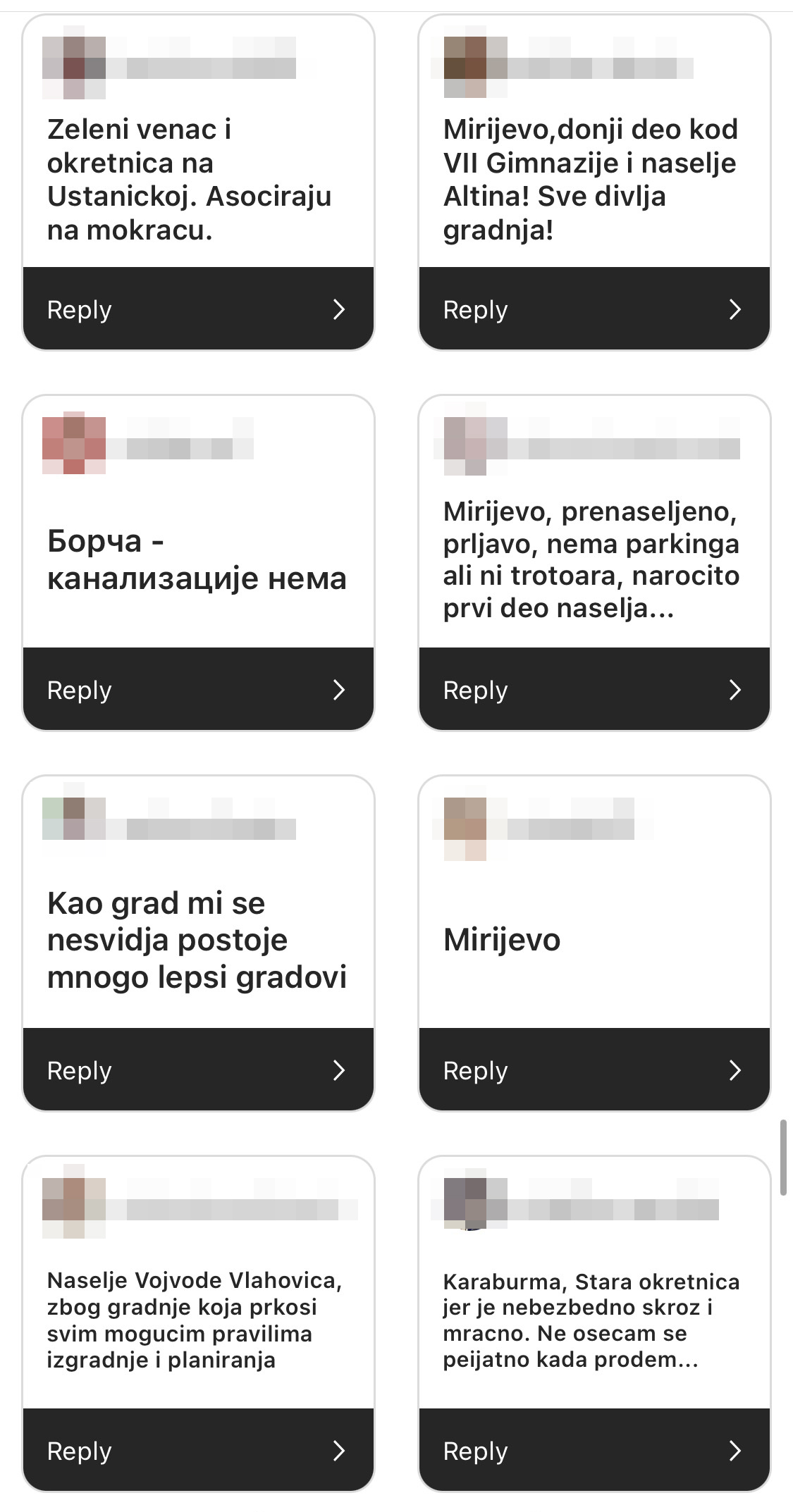The width and height of the screenshot is (793, 1512).
Task: Reply to the Борча канализације response
Action: pyautogui.click(x=198, y=690)
